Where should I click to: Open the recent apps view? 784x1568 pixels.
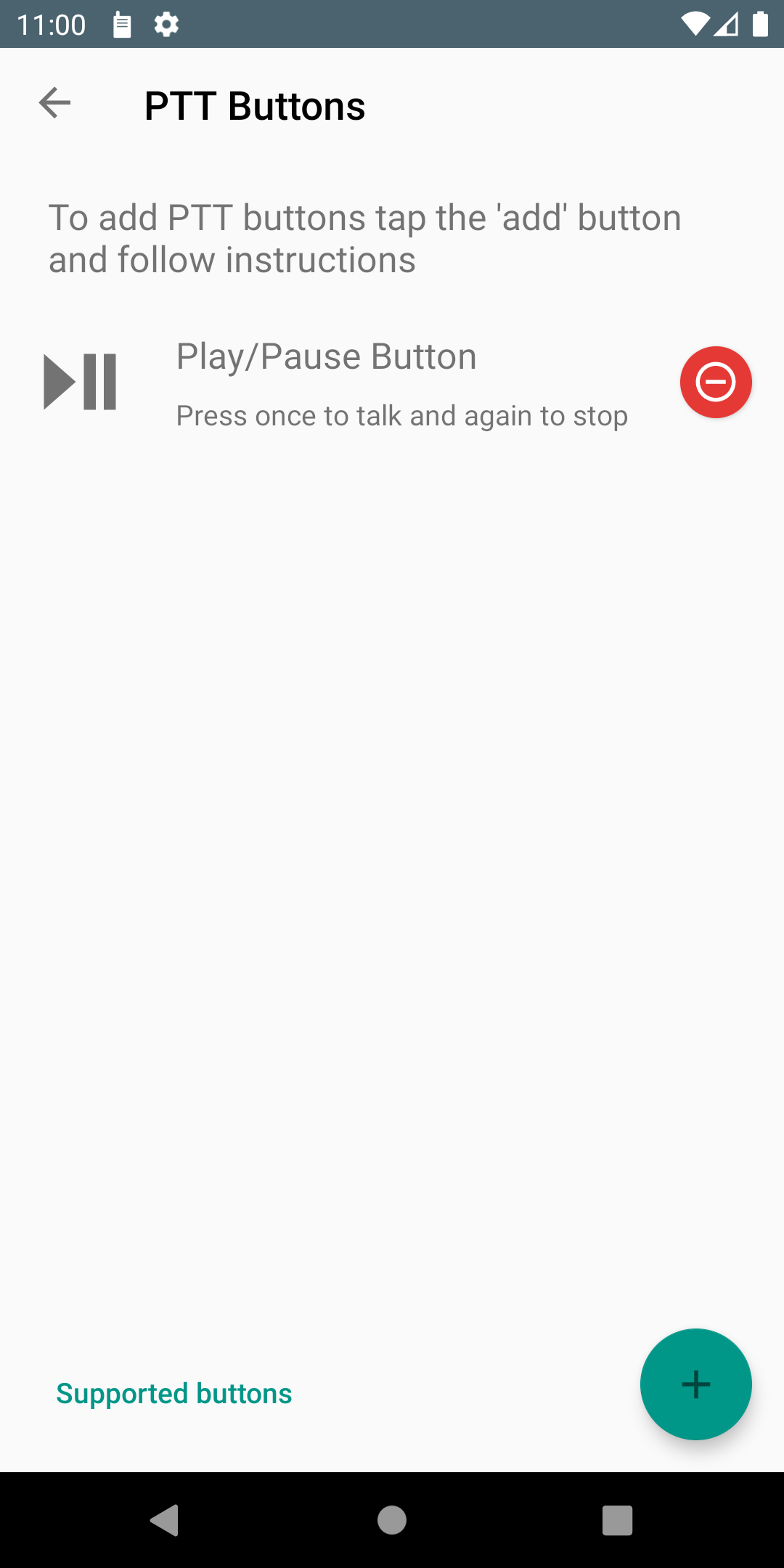coord(617,1520)
